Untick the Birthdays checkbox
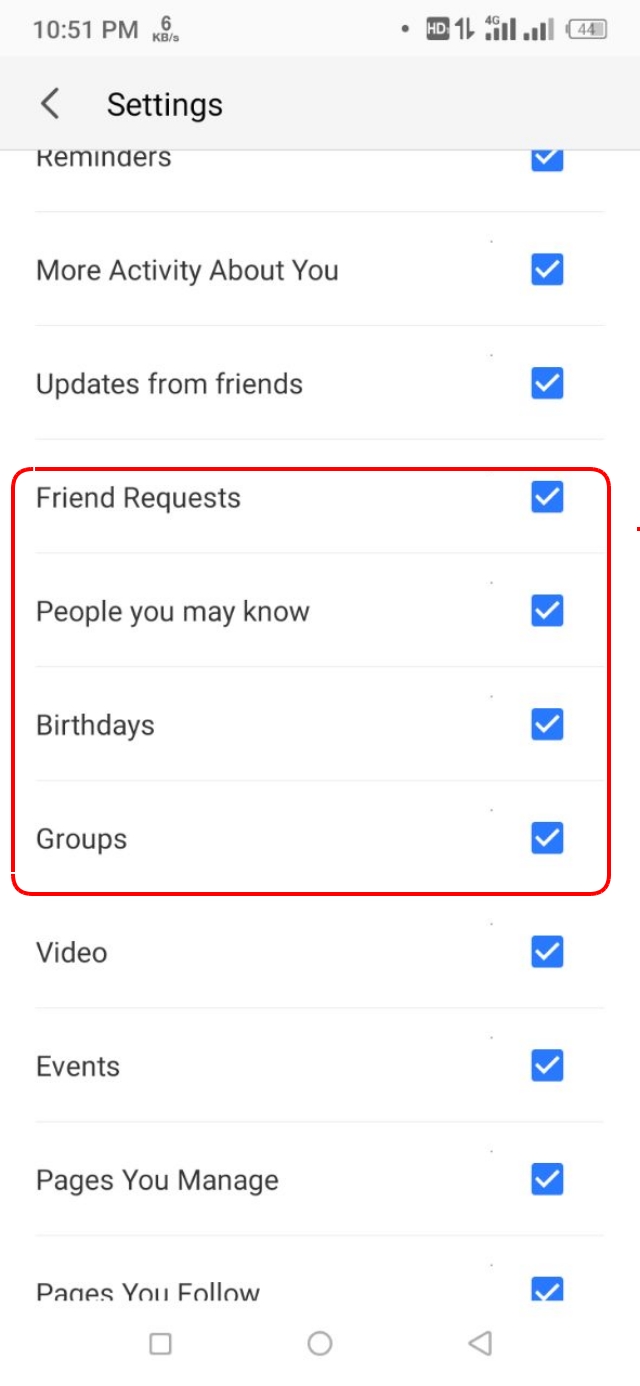 pyautogui.click(x=547, y=724)
